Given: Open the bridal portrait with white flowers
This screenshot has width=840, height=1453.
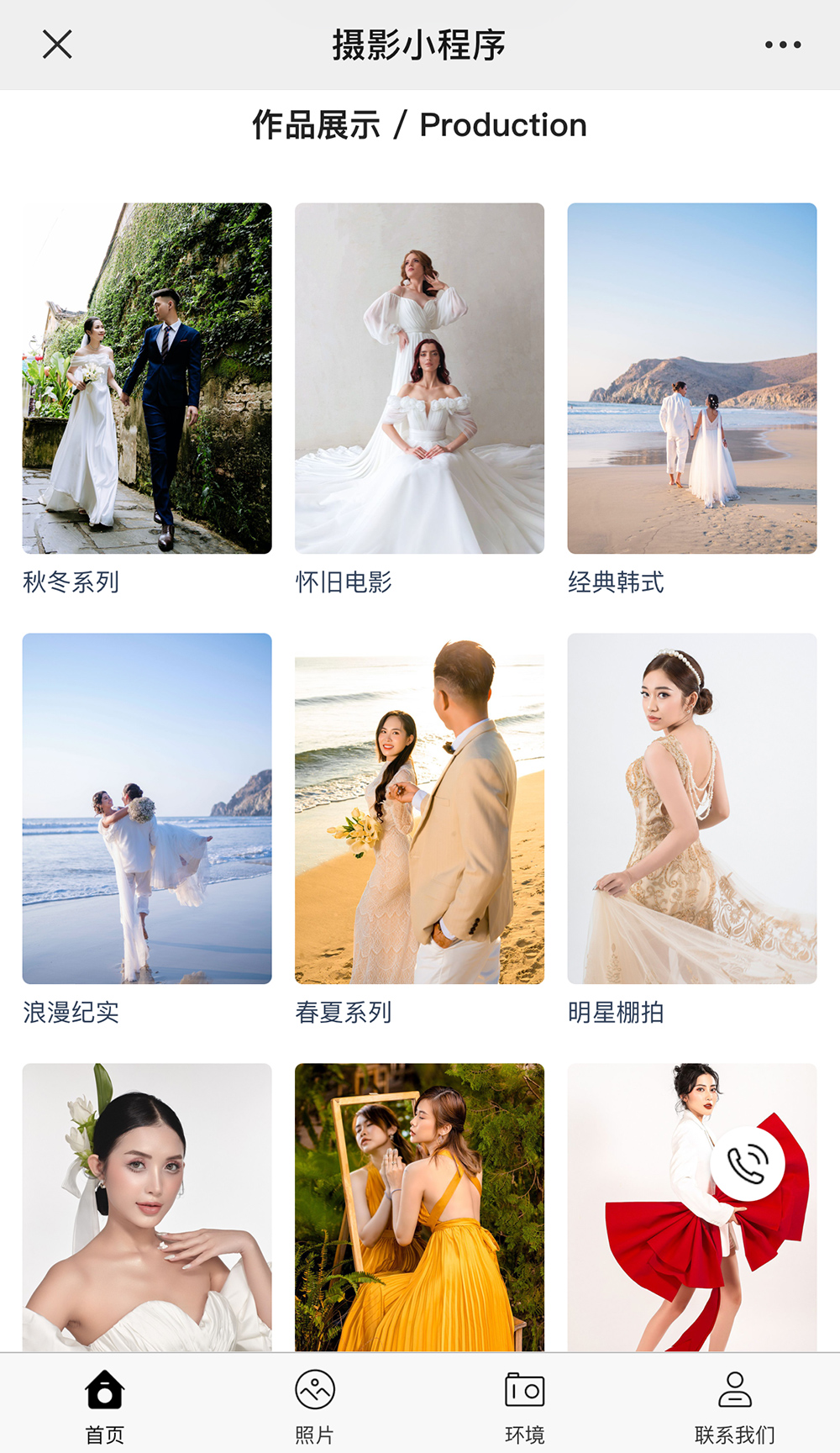Looking at the screenshot, I should click(147, 1207).
